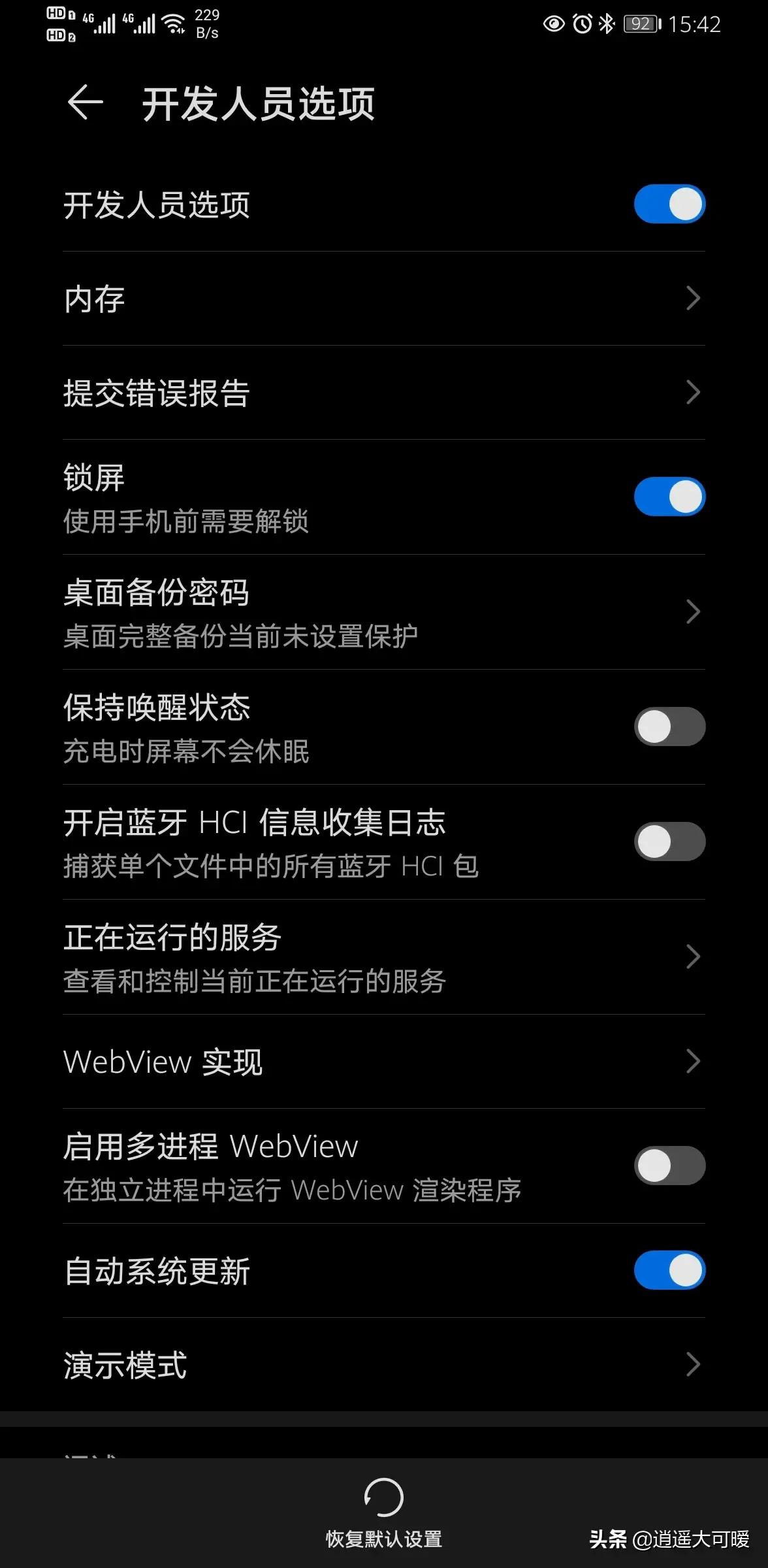Screen dimensions: 768x1568
Task: Turn off the 开发人员选项 master switch
Action: click(669, 204)
